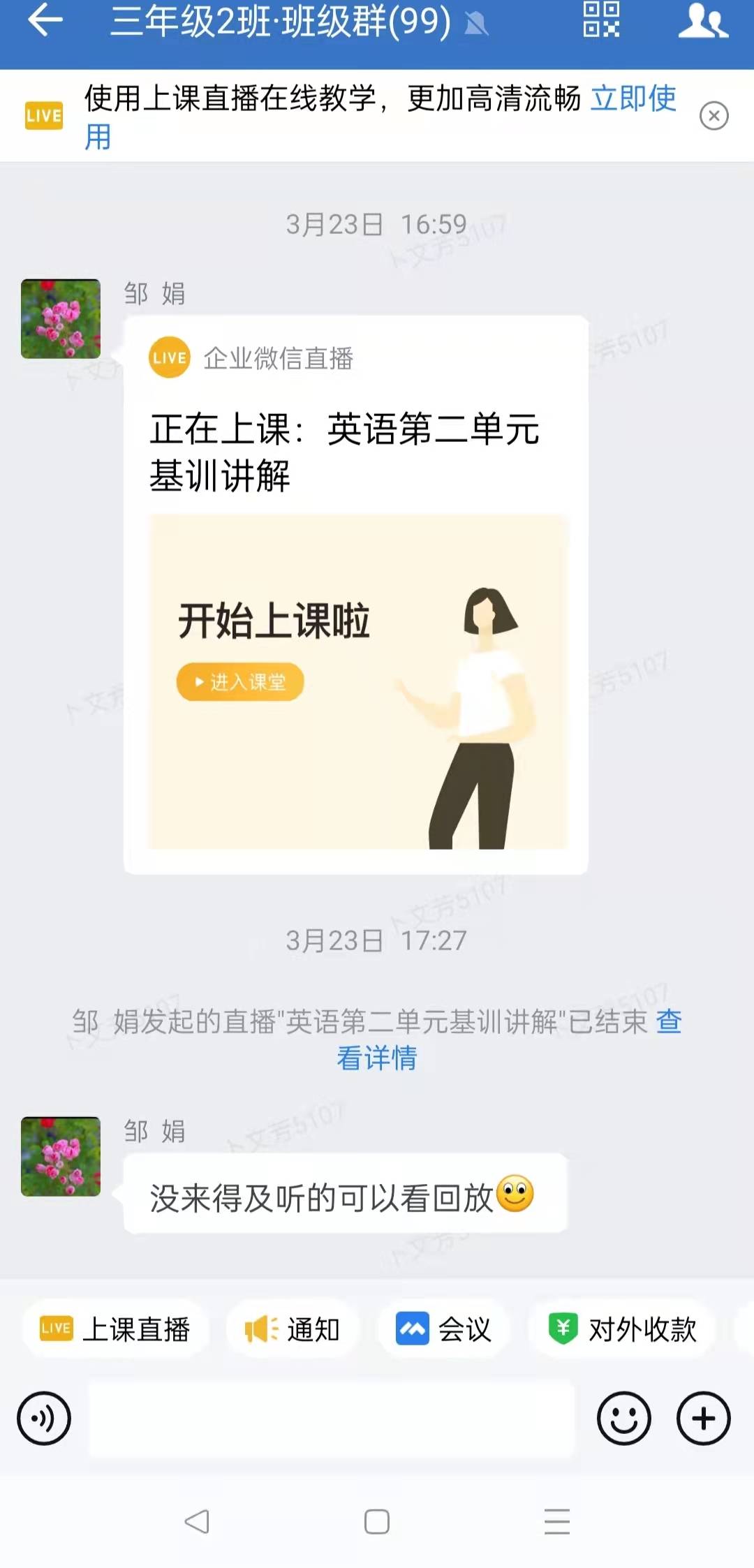Tap the system home button

click(x=377, y=1521)
